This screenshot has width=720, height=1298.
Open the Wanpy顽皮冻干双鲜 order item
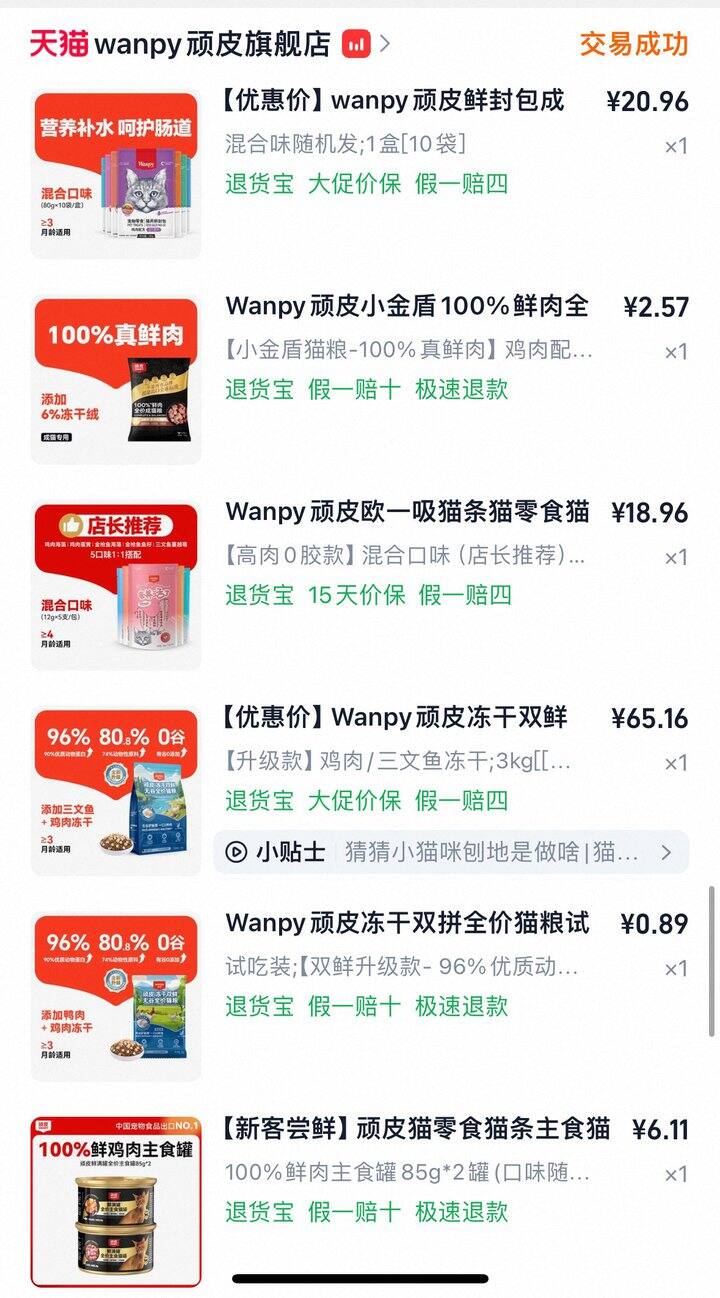(x=393, y=717)
